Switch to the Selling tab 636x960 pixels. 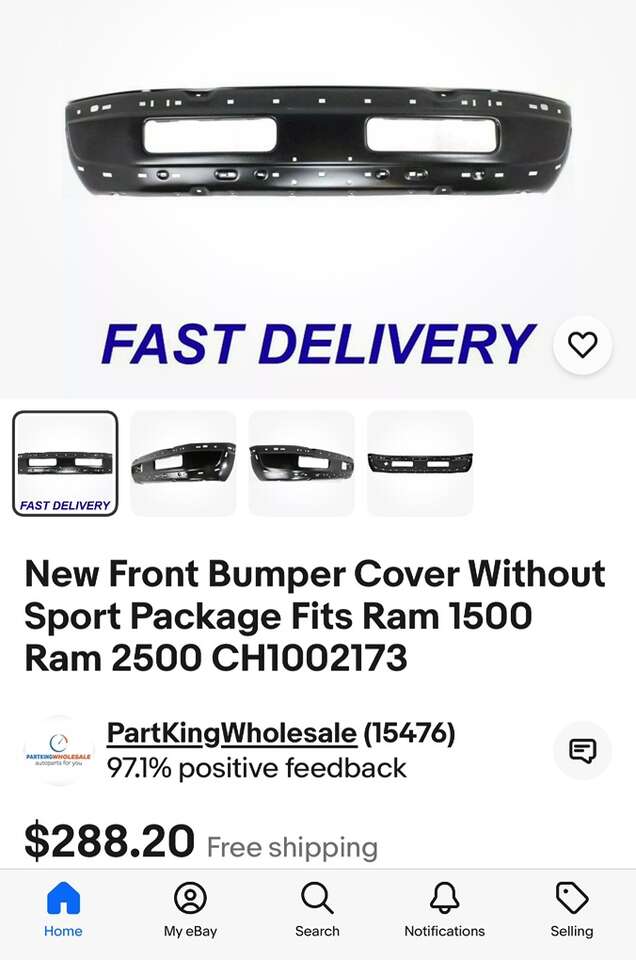coord(572,908)
